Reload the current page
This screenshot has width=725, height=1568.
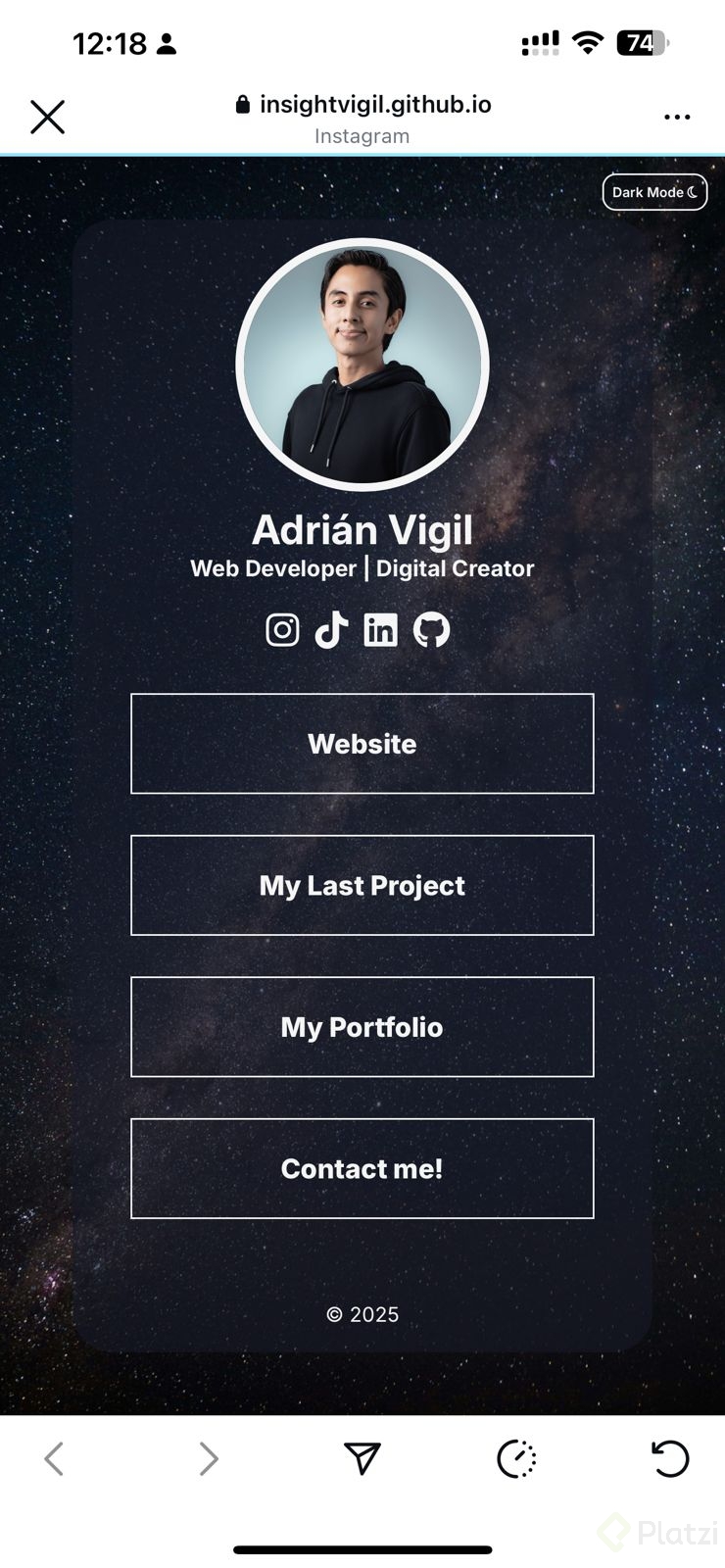670,1458
